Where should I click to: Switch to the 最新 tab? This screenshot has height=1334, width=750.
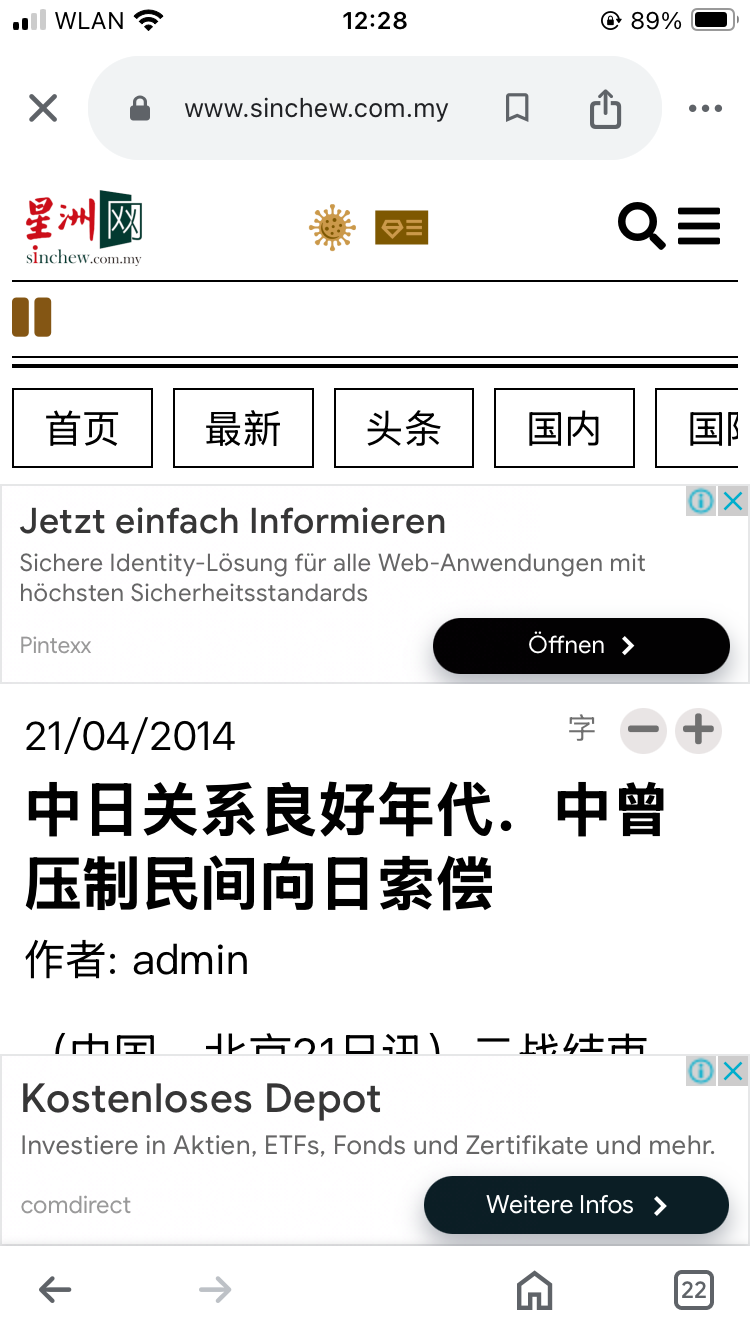243,428
